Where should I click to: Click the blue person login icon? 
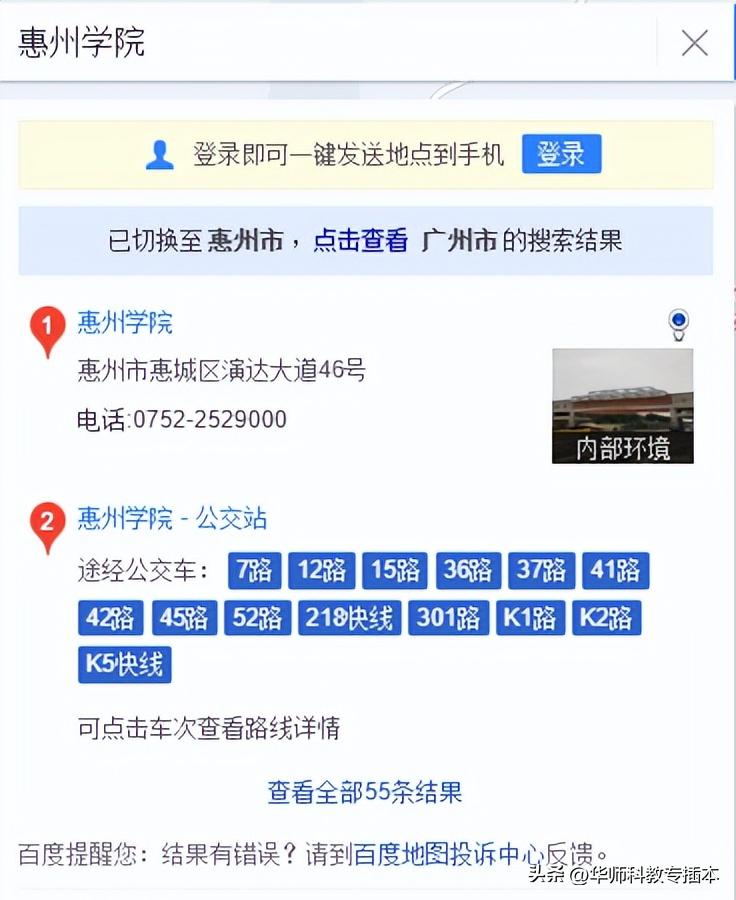(x=158, y=154)
